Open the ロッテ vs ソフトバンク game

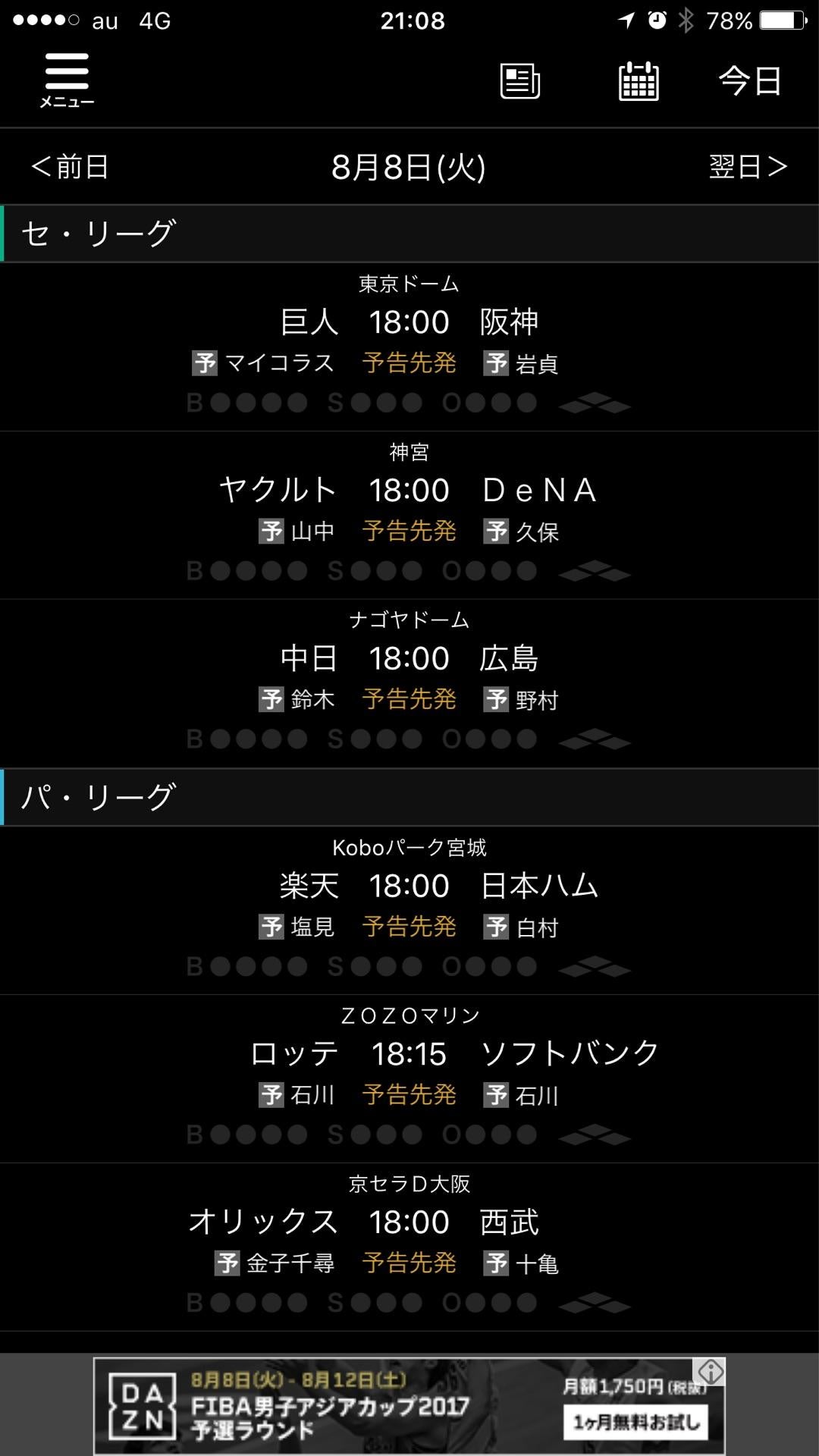(x=409, y=1078)
